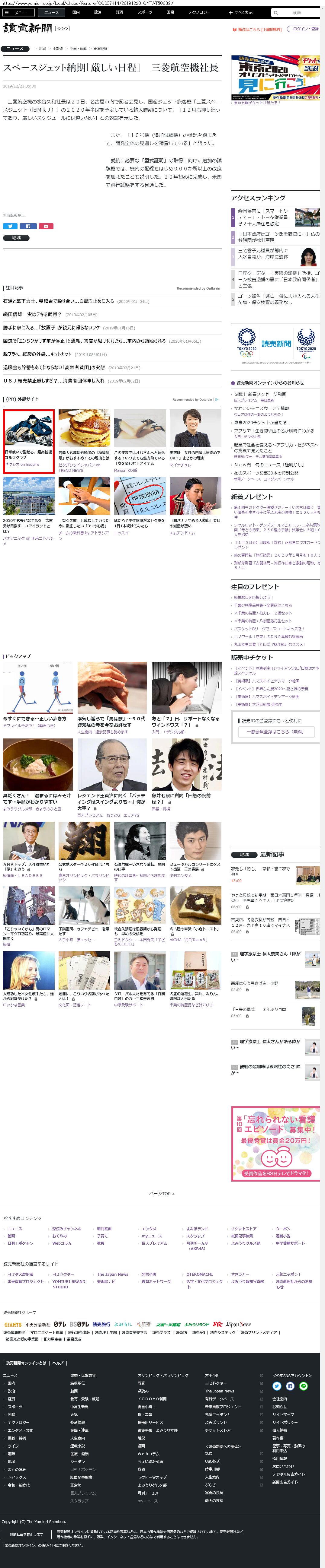Viewport: 325px width, 1568px height.
Task: Jump back up via ページTOP
Action: [x=162, y=1194]
